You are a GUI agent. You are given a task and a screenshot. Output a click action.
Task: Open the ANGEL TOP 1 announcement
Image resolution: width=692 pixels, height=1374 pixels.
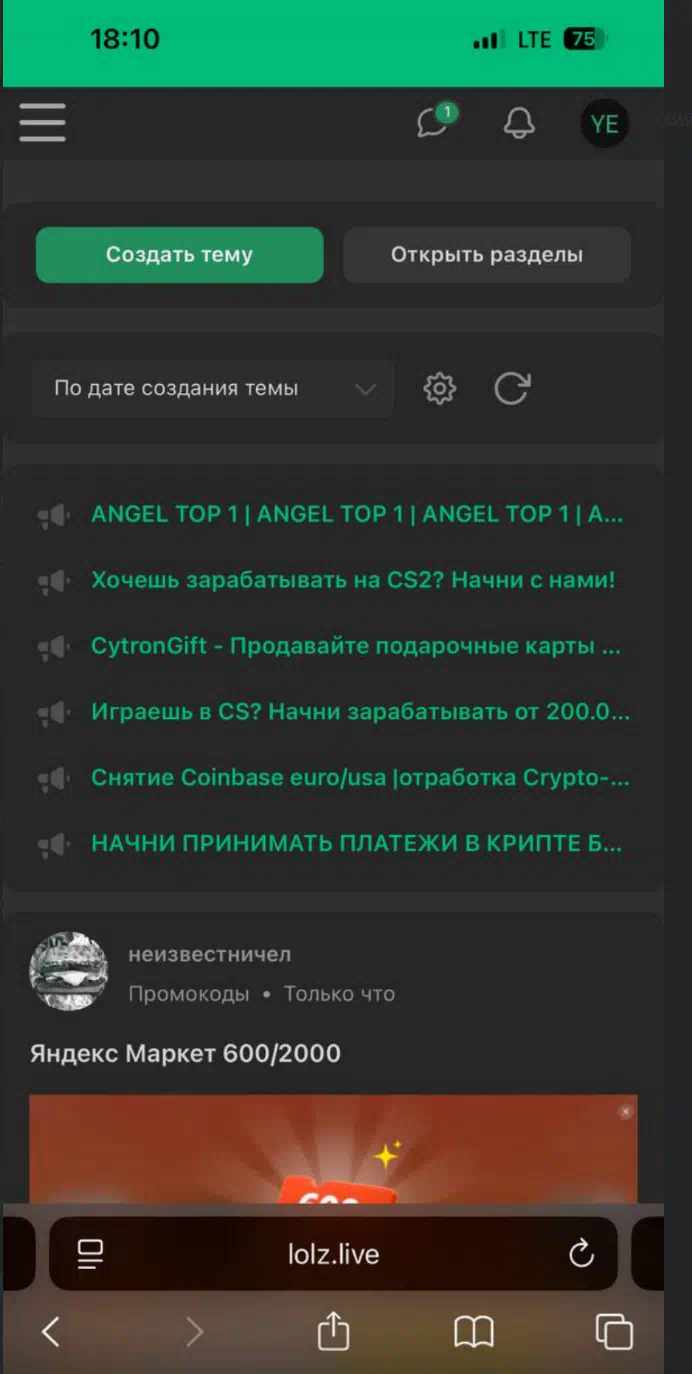[x=357, y=514]
